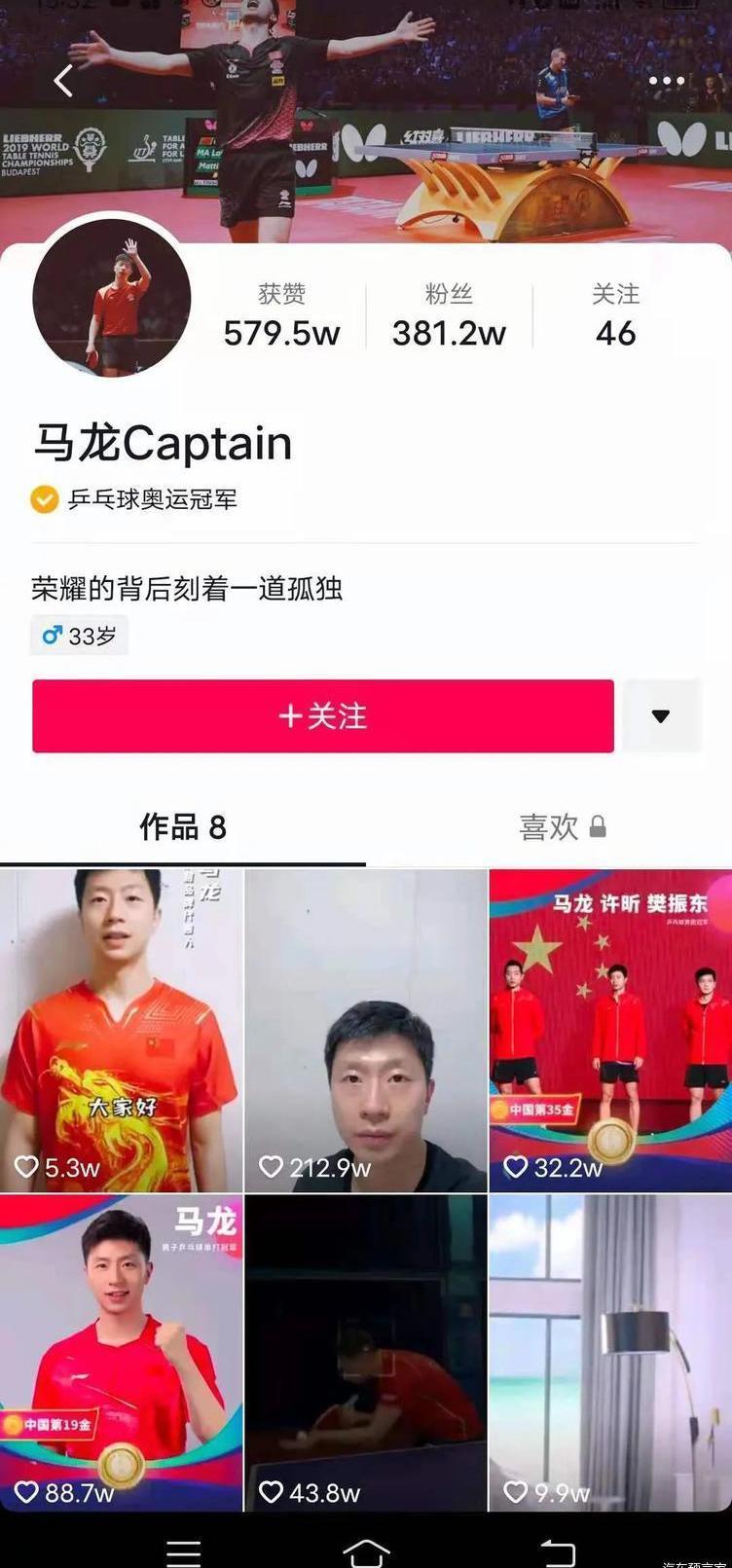Viewport: 732px width, 1568px height.
Task: Open the three-dot overflow menu
Action: tap(666, 81)
